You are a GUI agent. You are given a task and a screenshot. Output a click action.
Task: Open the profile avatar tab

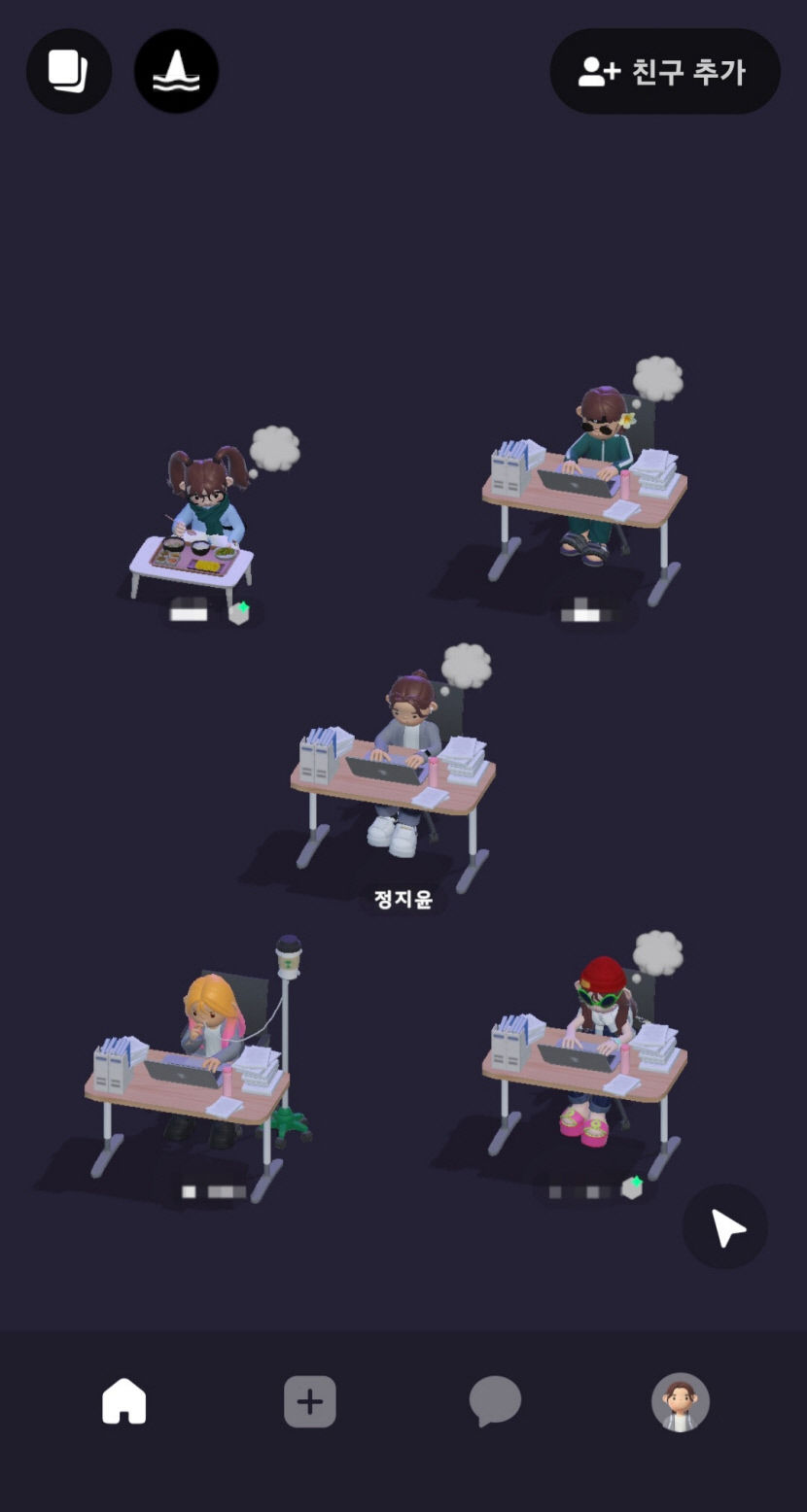pos(681,1402)
